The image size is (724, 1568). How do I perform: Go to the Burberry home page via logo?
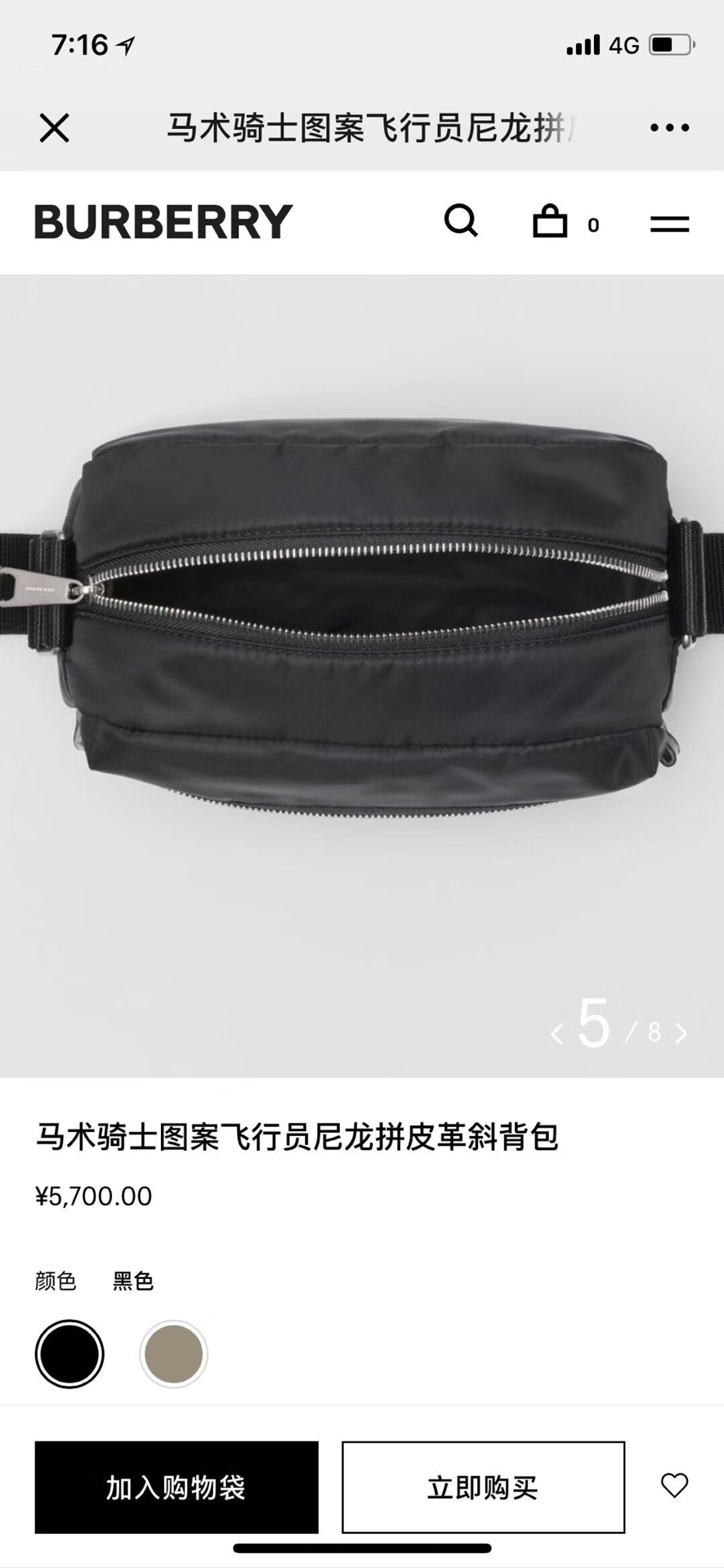[163, 221]
